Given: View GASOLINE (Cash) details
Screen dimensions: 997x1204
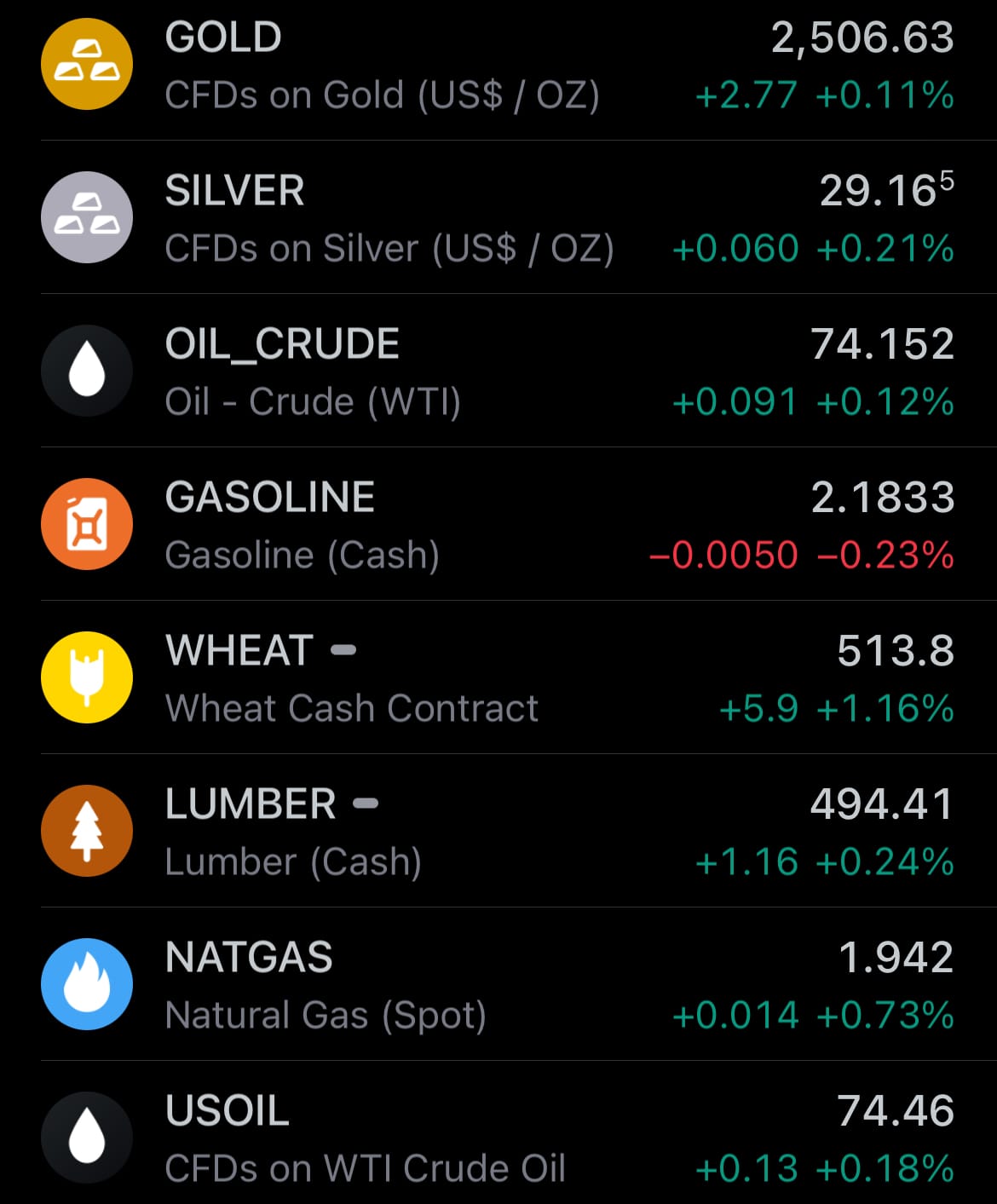Looking at the screenshot, I should pos(498,525).
